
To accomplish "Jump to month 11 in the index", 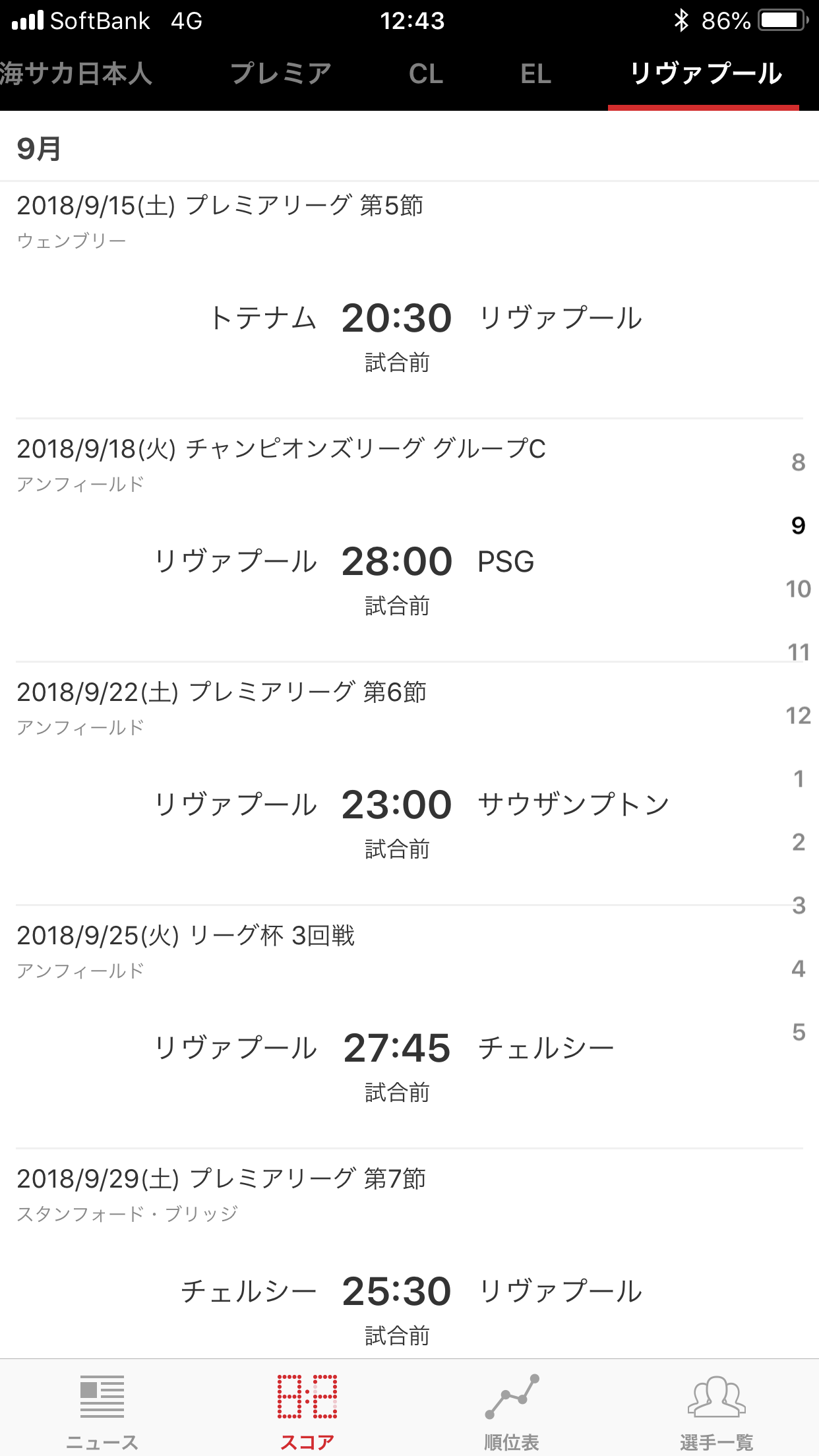I will pyautogui.click(x=798, y=652).
